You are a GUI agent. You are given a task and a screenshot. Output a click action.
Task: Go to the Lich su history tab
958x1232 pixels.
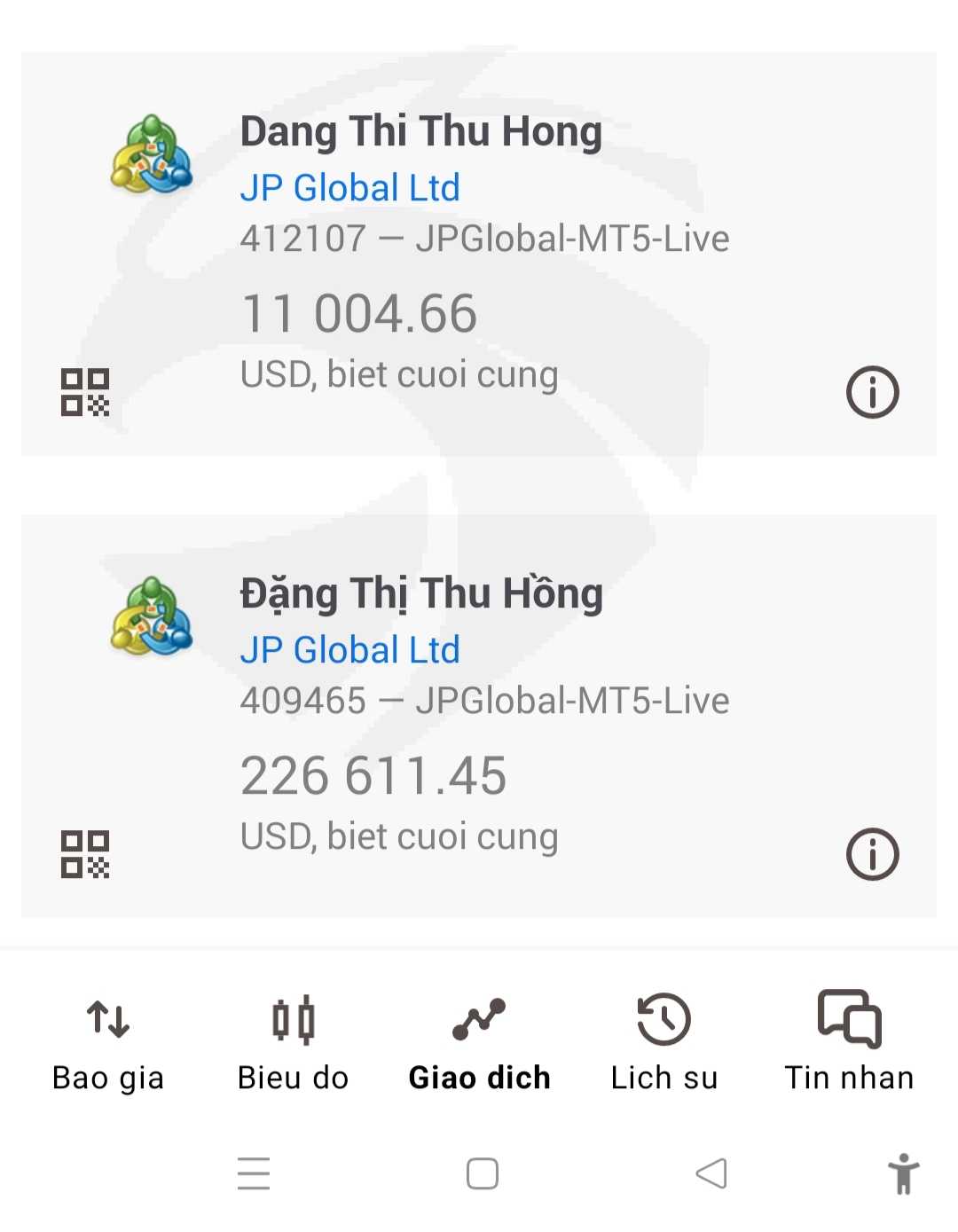click(x=664, y=1044)
